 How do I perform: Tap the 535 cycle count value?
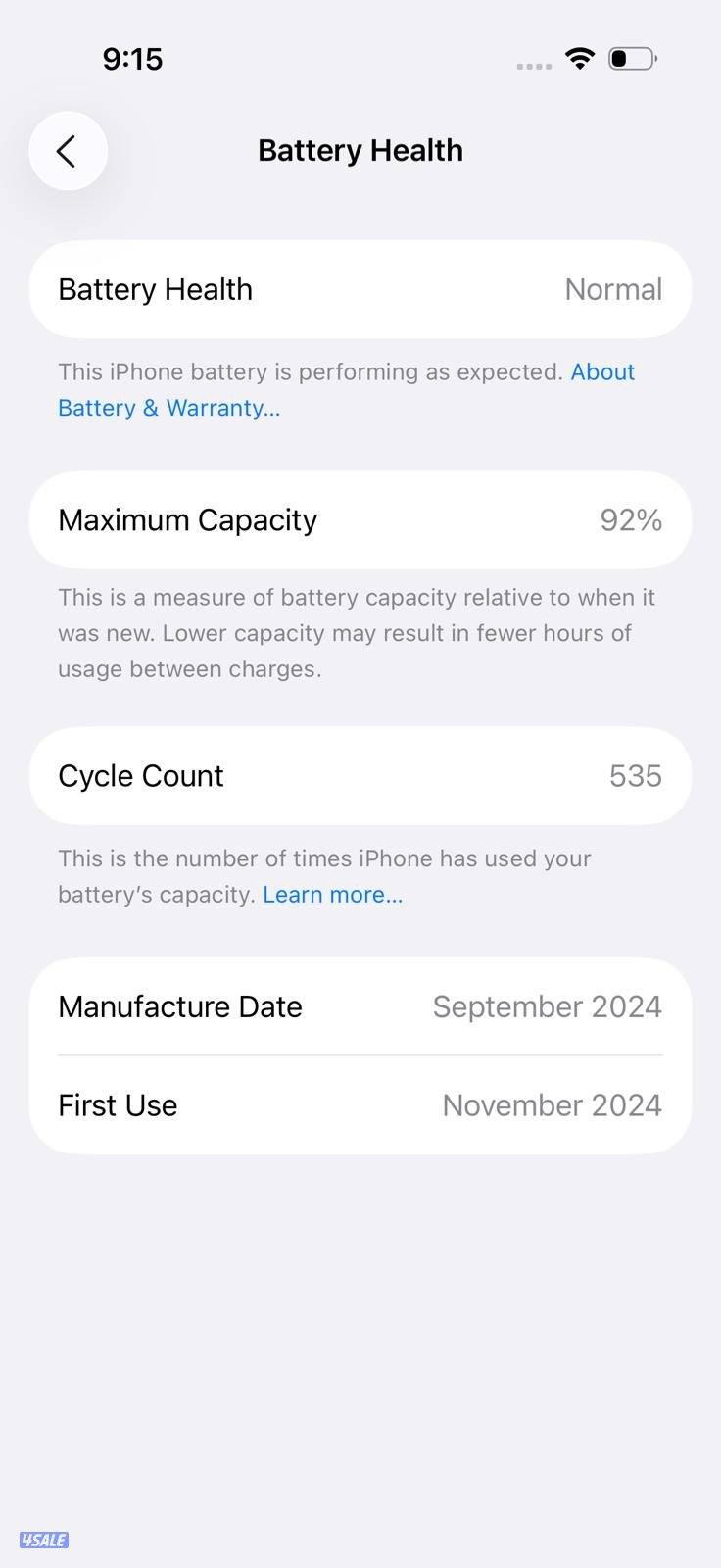[635, 775]
